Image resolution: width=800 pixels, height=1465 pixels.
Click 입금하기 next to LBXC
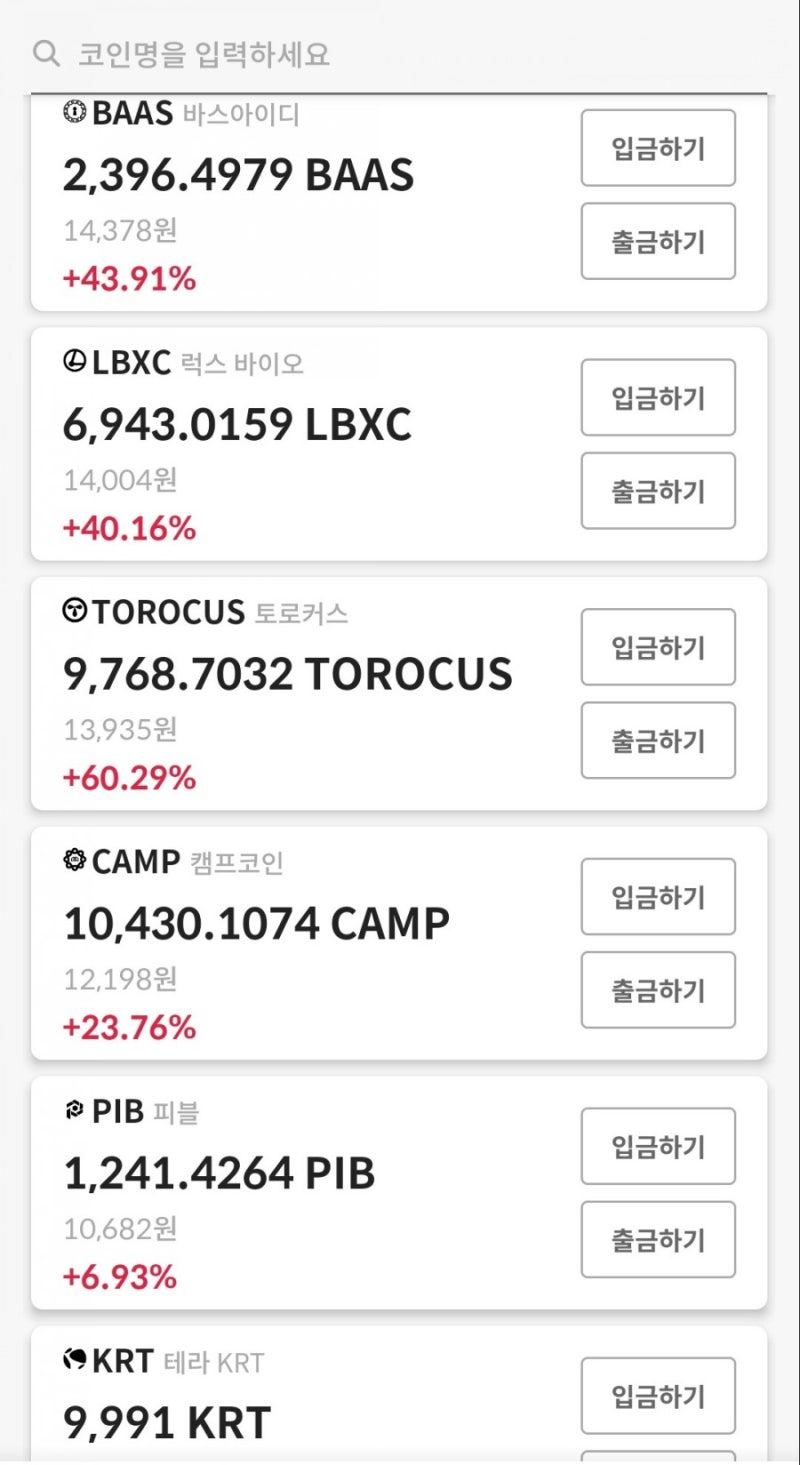658,397
